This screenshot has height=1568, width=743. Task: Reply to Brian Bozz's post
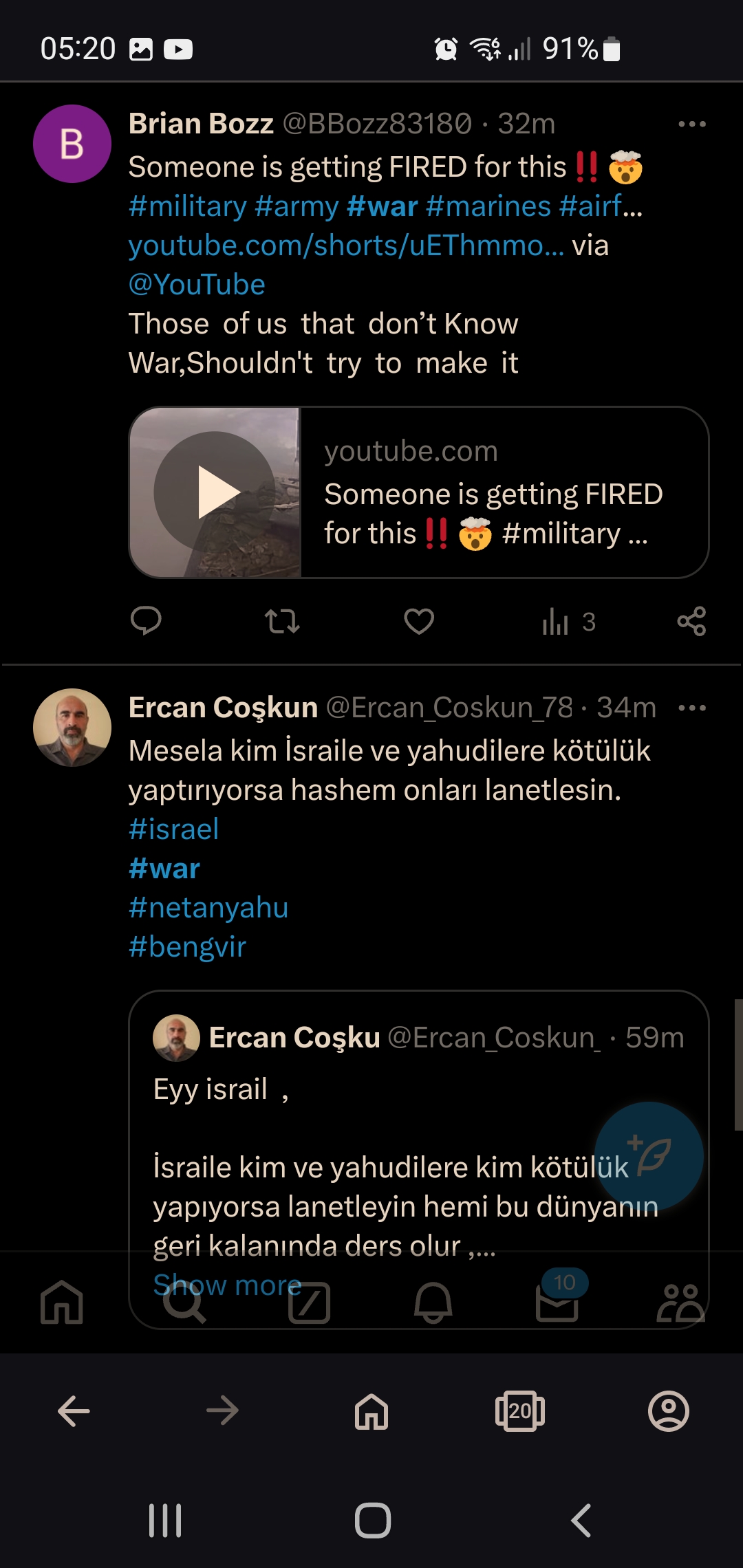pos(146,621)
